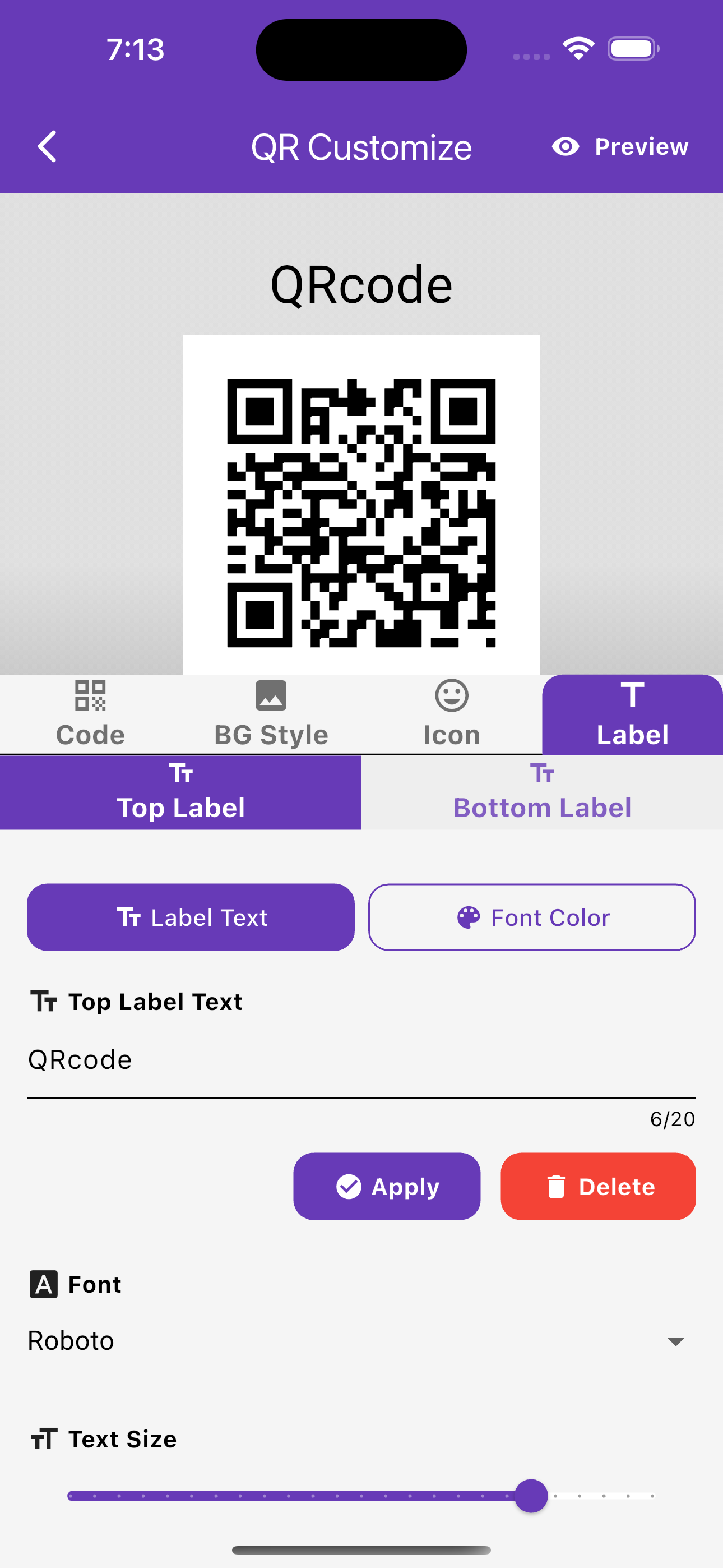
Task: Edit the Top Label Text field
Action: tap(361, 1060)
